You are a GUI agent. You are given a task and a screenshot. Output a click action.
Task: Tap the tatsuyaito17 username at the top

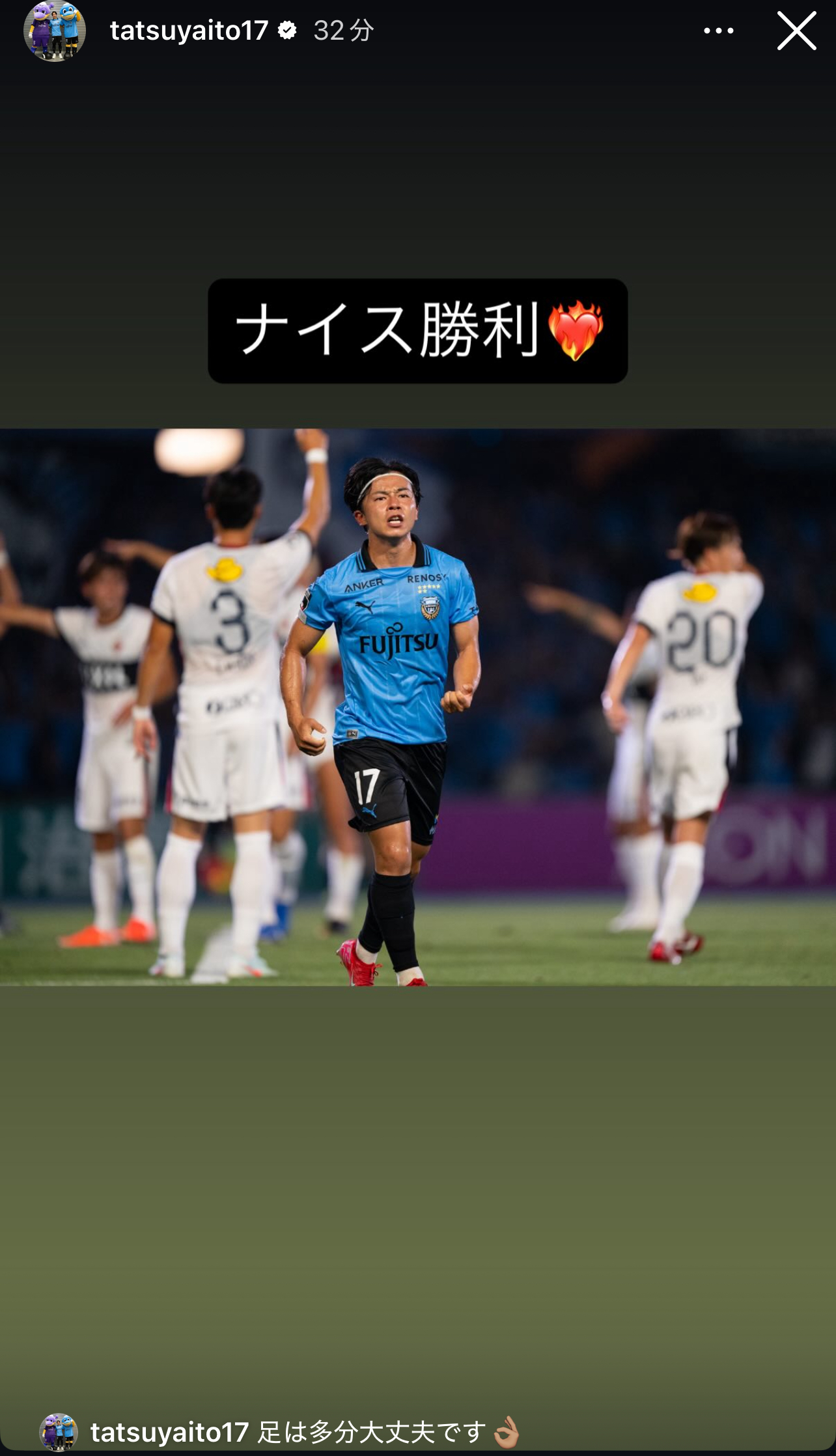tap(189, 31)
